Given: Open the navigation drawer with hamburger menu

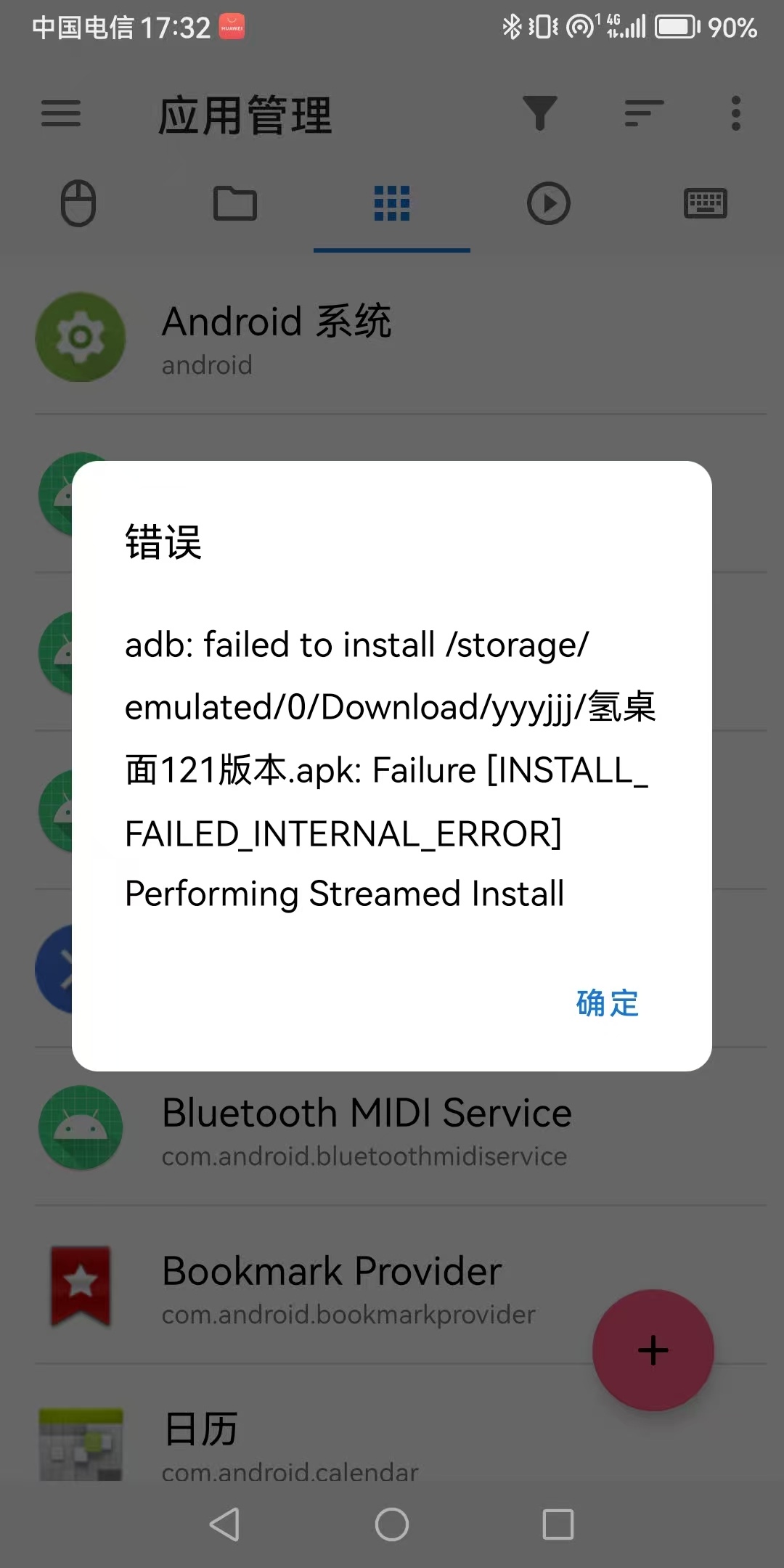Looking at the screenshot, I should pyautogui.click(x=61, y=113).
